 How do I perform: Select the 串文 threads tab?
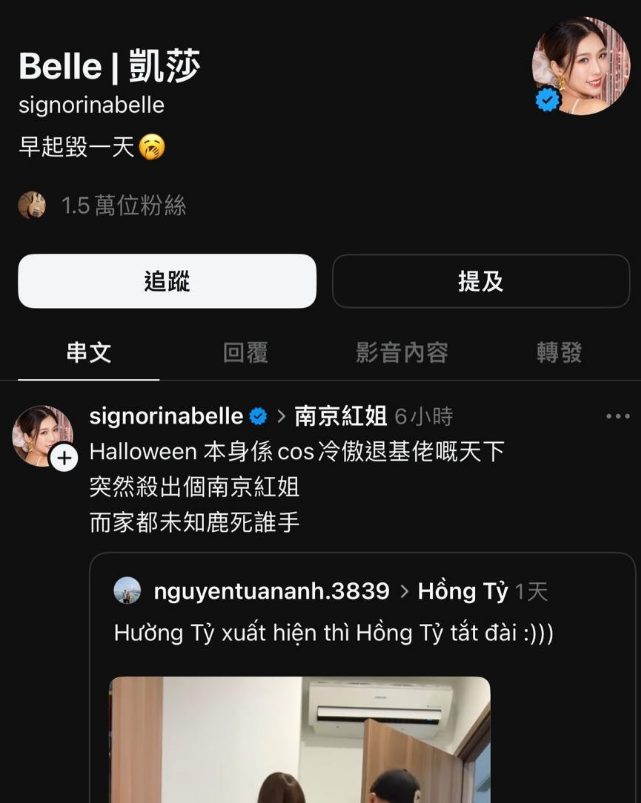pyautogui.click(x=88, y=352)
